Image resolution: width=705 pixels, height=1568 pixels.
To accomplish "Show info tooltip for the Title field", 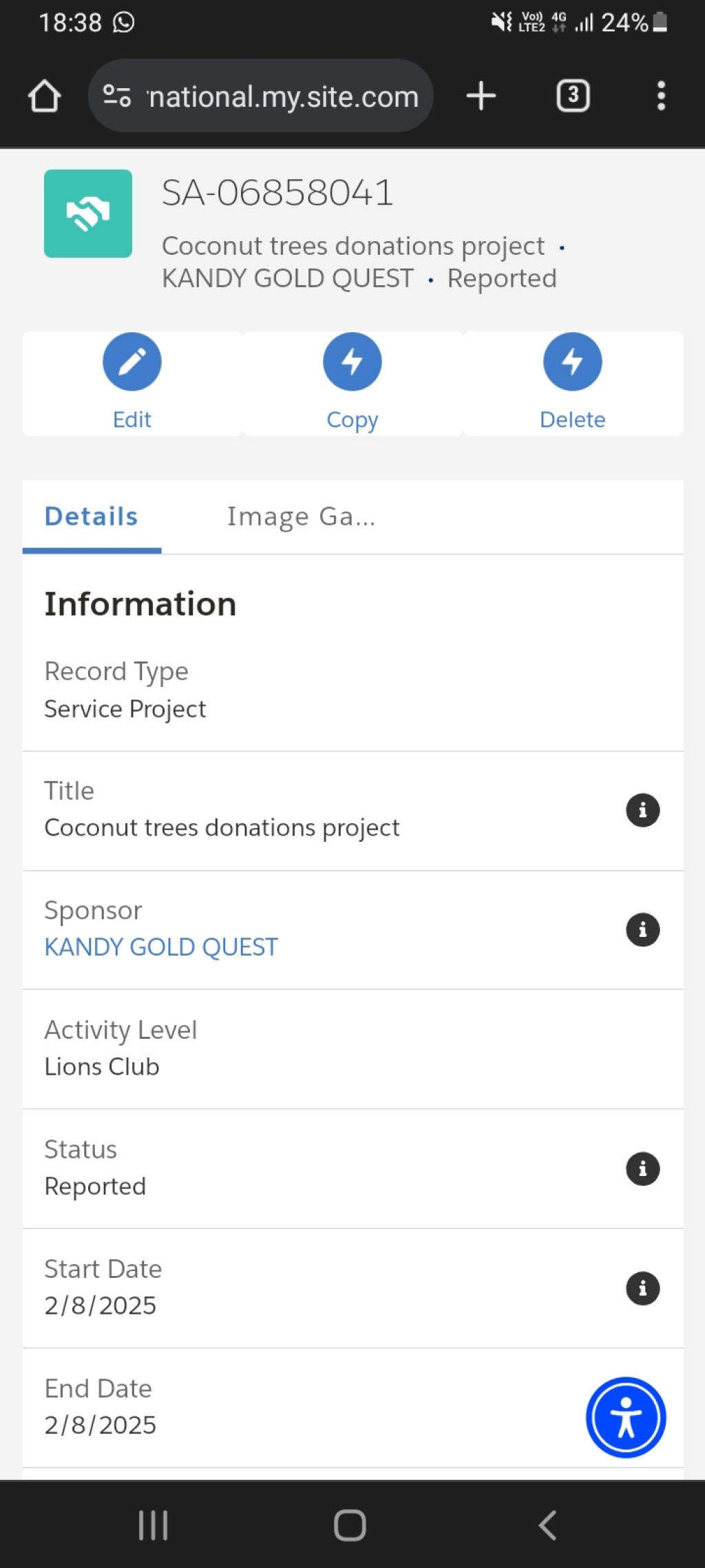I will tap(643, 810).
